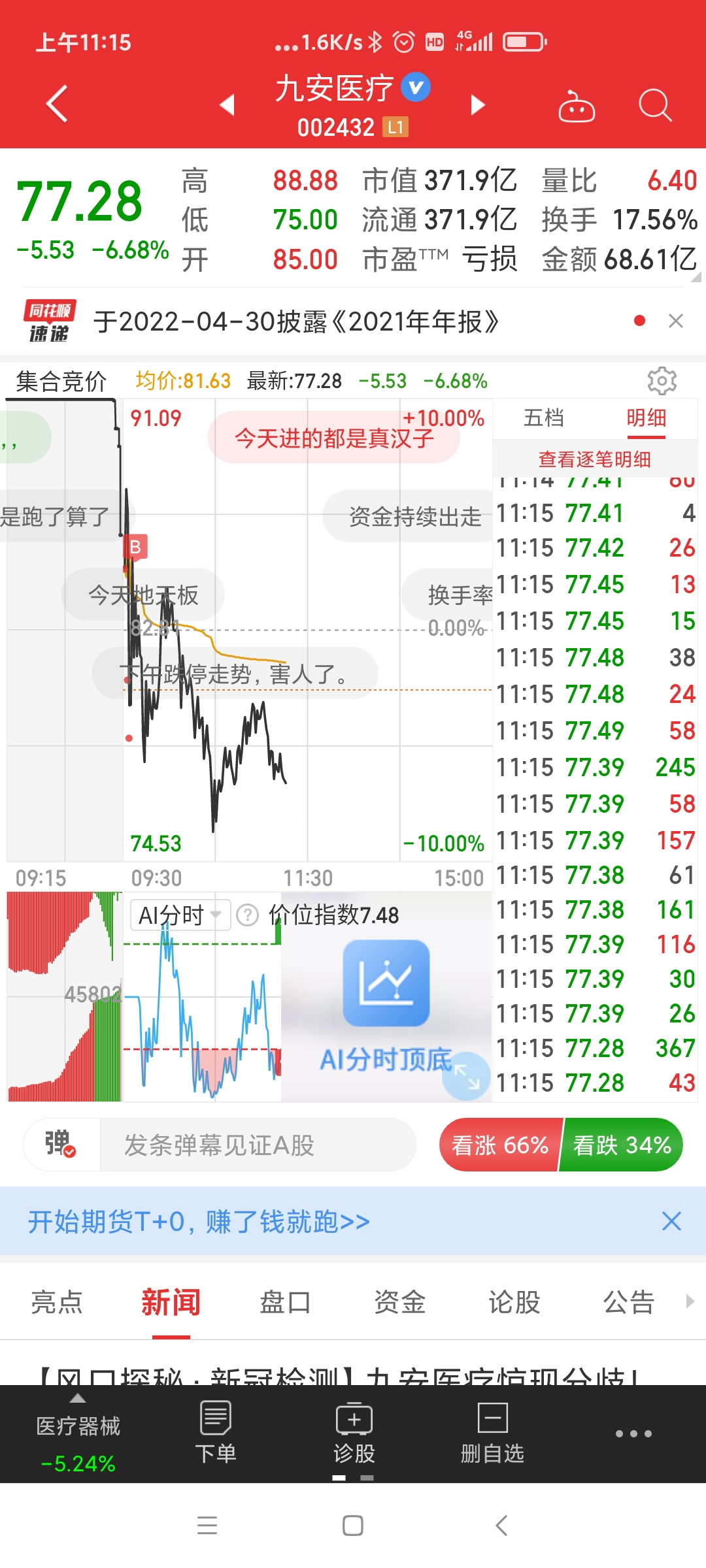Open the AI分时顶底 feature
706x1568 pixels.
point(386,1006)
